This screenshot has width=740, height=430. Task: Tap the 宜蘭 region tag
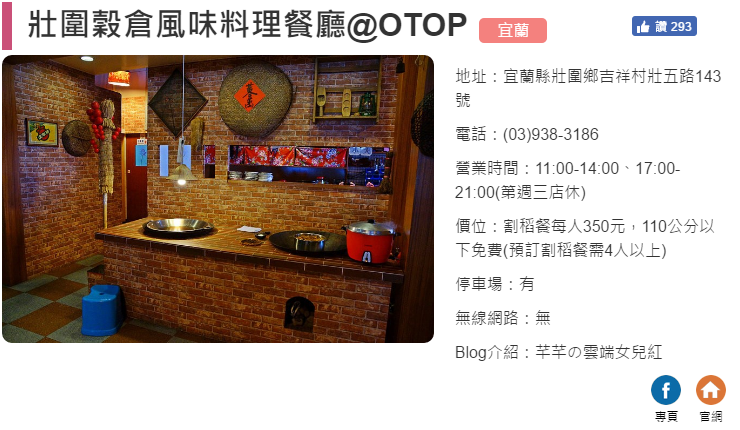[513, 30]
